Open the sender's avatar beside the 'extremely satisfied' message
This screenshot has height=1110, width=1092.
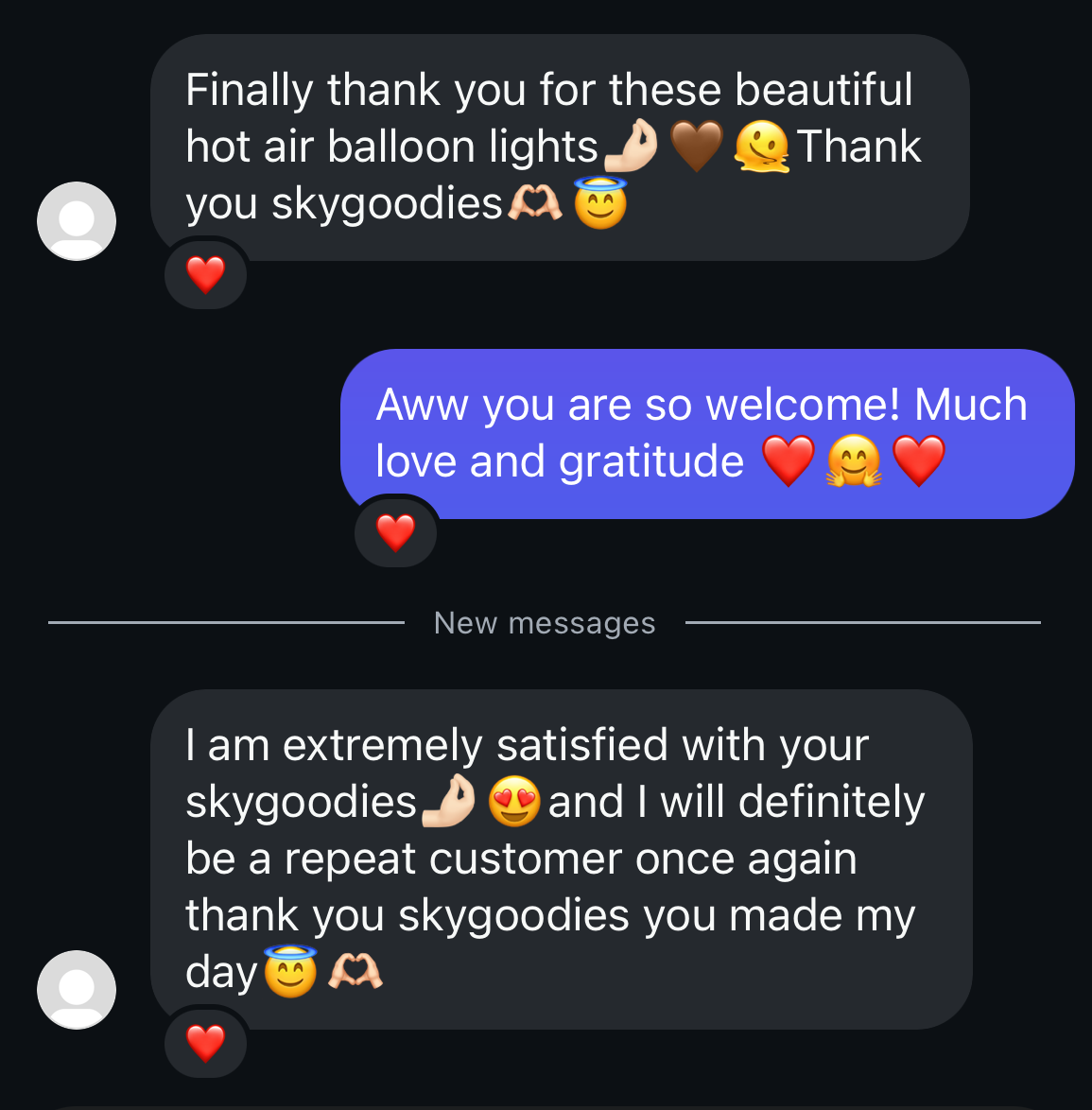pos(77,989)
